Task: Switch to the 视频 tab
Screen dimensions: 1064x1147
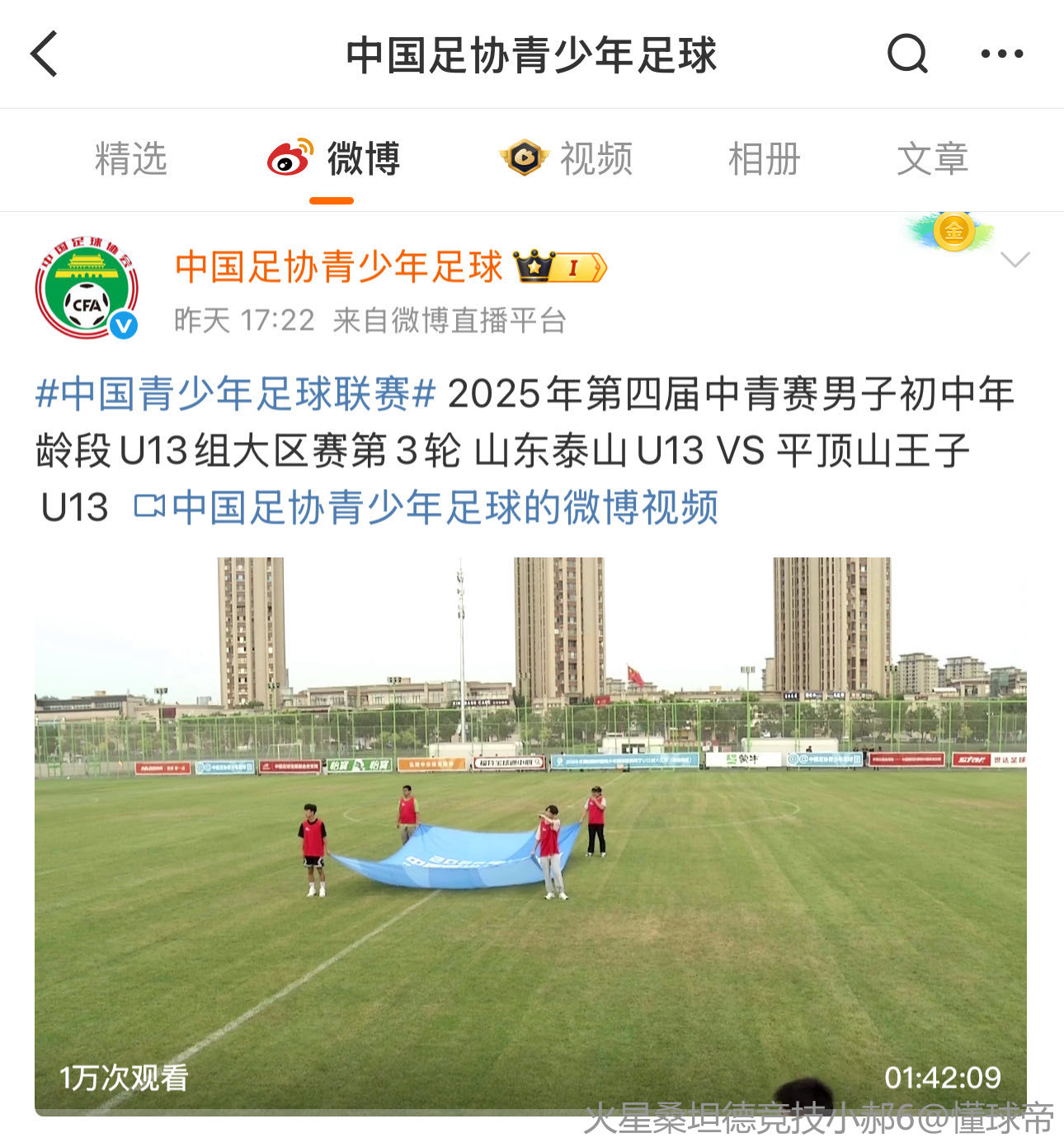Action: [567, 158]
